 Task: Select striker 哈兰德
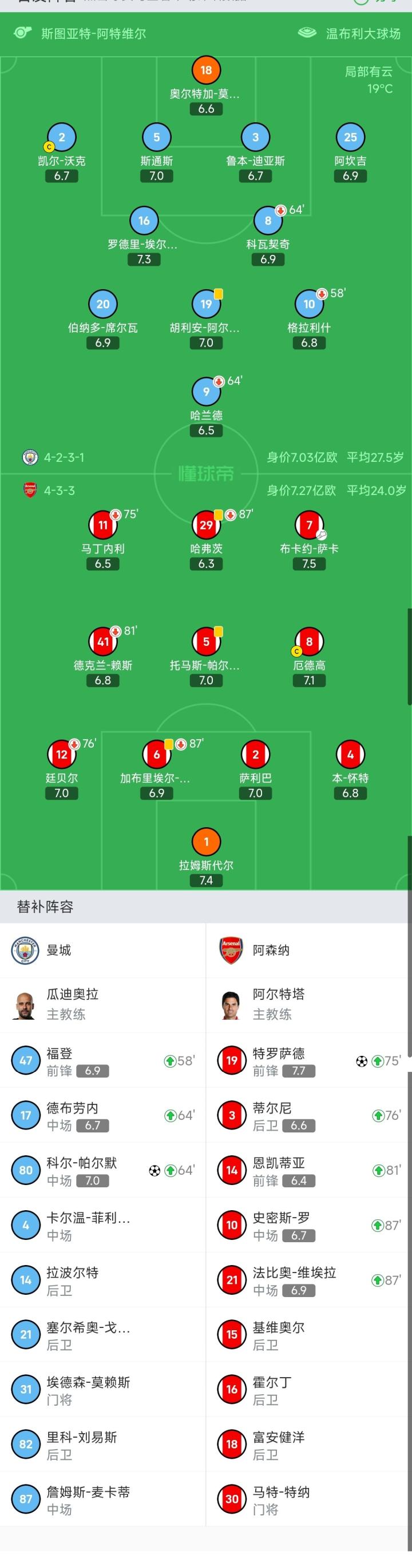click(206, 393)
